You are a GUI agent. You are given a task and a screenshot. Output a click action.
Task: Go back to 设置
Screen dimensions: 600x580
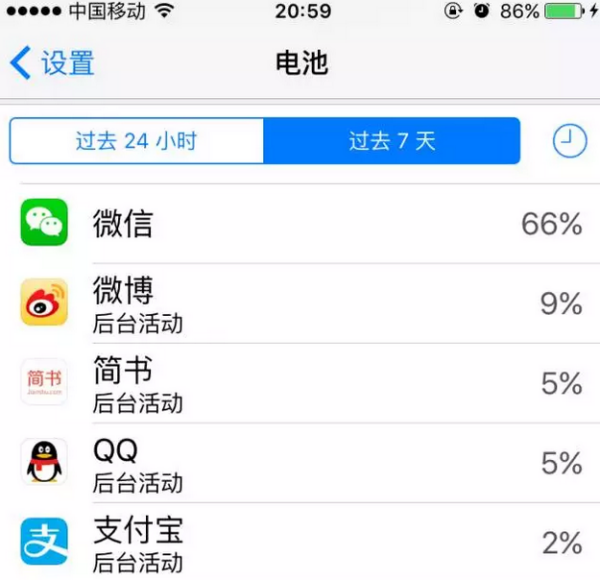52,63
